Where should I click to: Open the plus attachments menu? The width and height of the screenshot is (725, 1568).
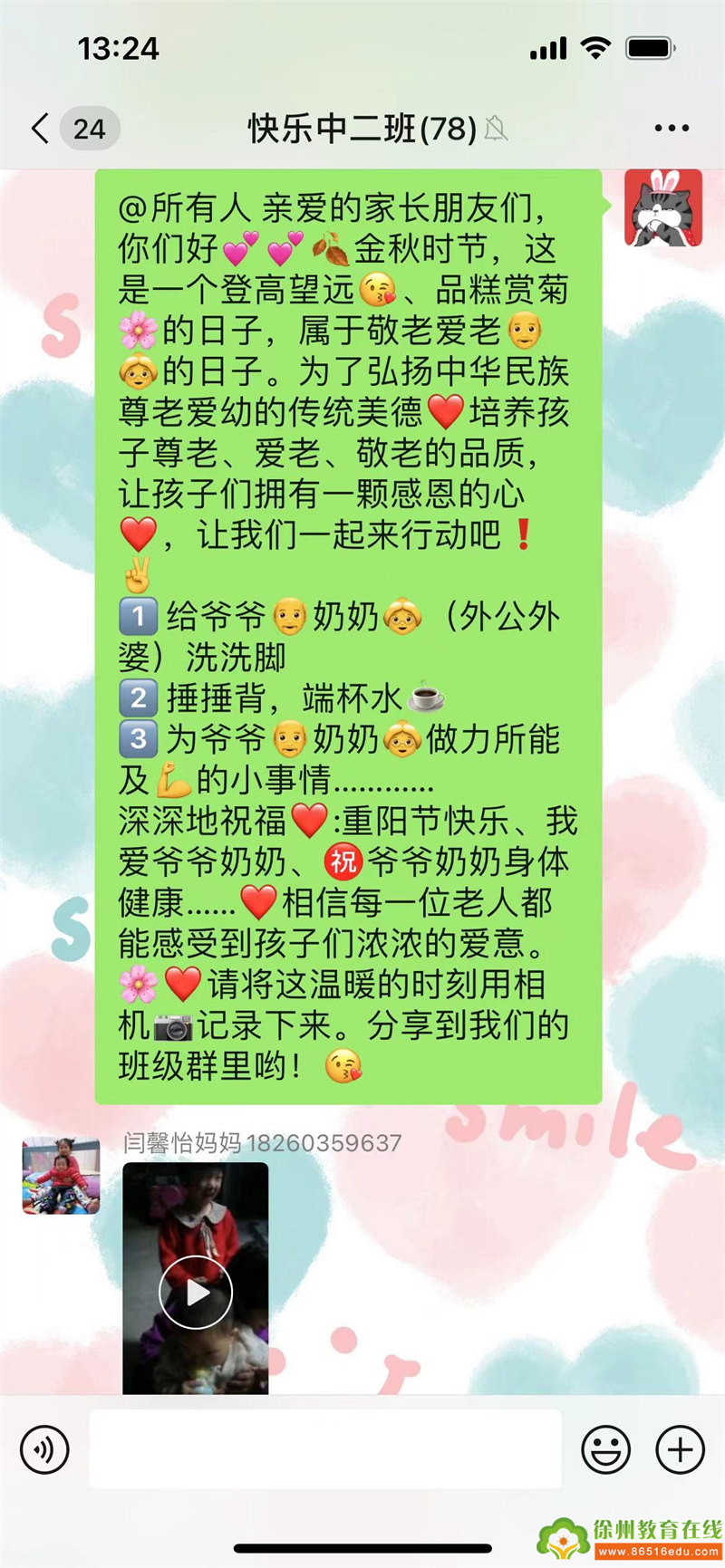(680, 1449)
